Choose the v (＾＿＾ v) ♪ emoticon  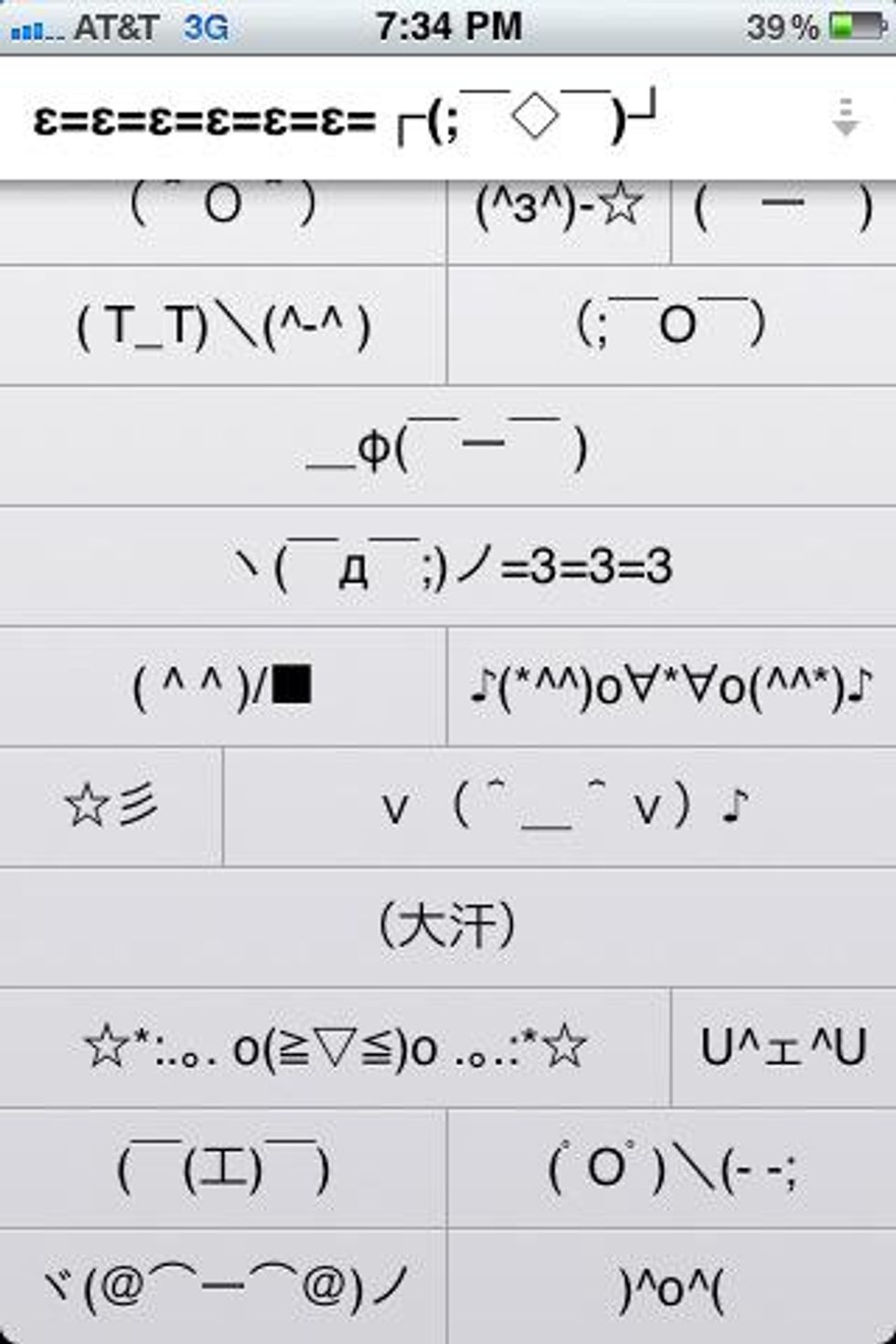560,807
